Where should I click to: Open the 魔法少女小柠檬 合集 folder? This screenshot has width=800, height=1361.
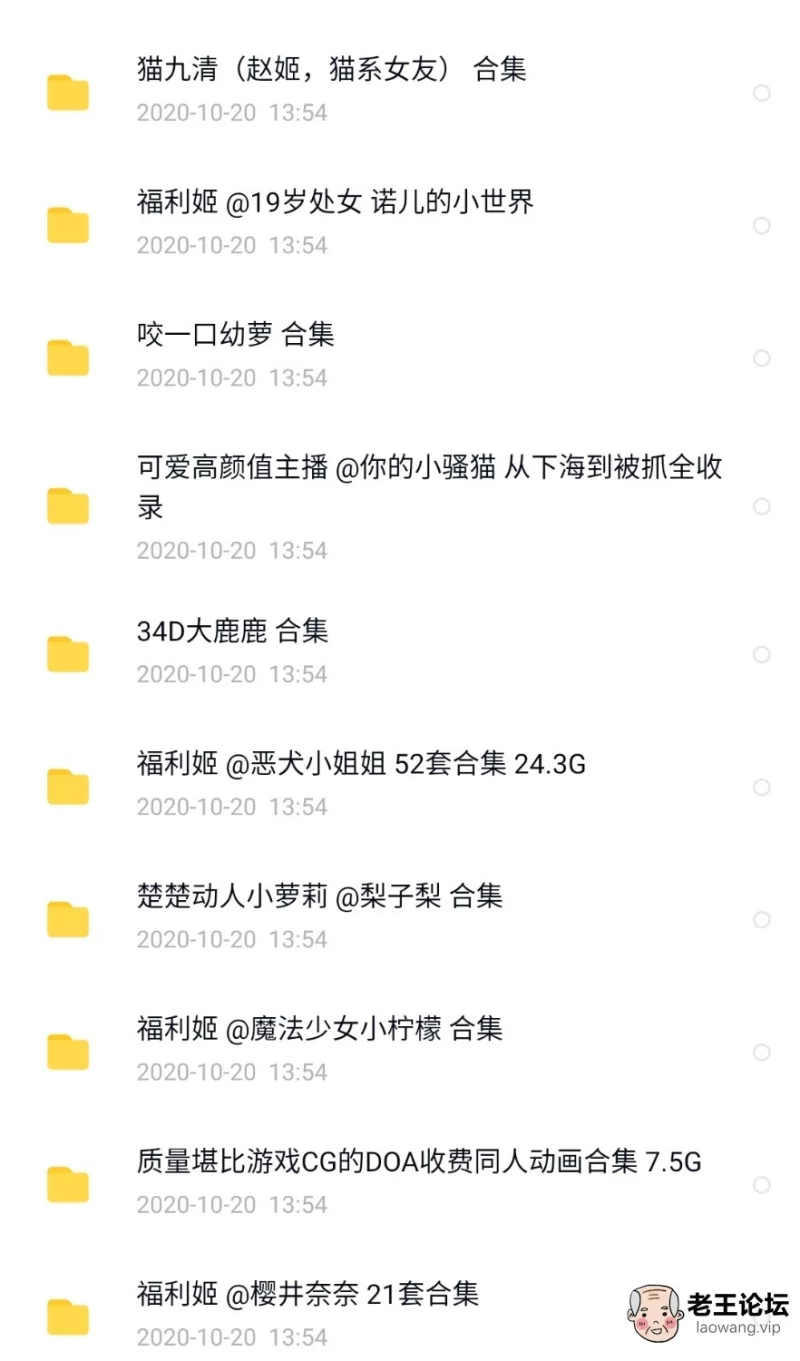click(400, 1050)
